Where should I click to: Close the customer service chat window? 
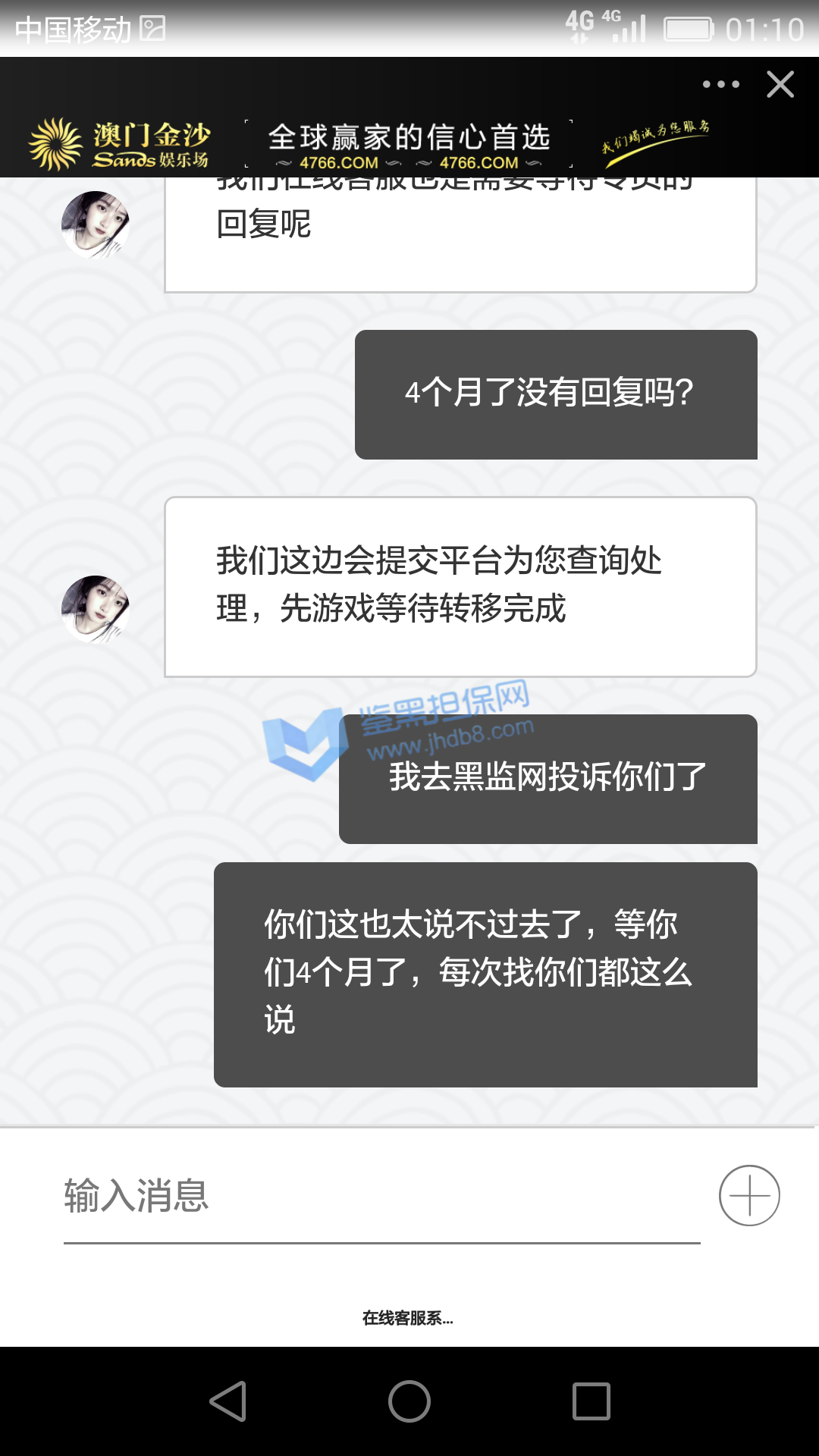pyautogui.click(x=780, y=84)
